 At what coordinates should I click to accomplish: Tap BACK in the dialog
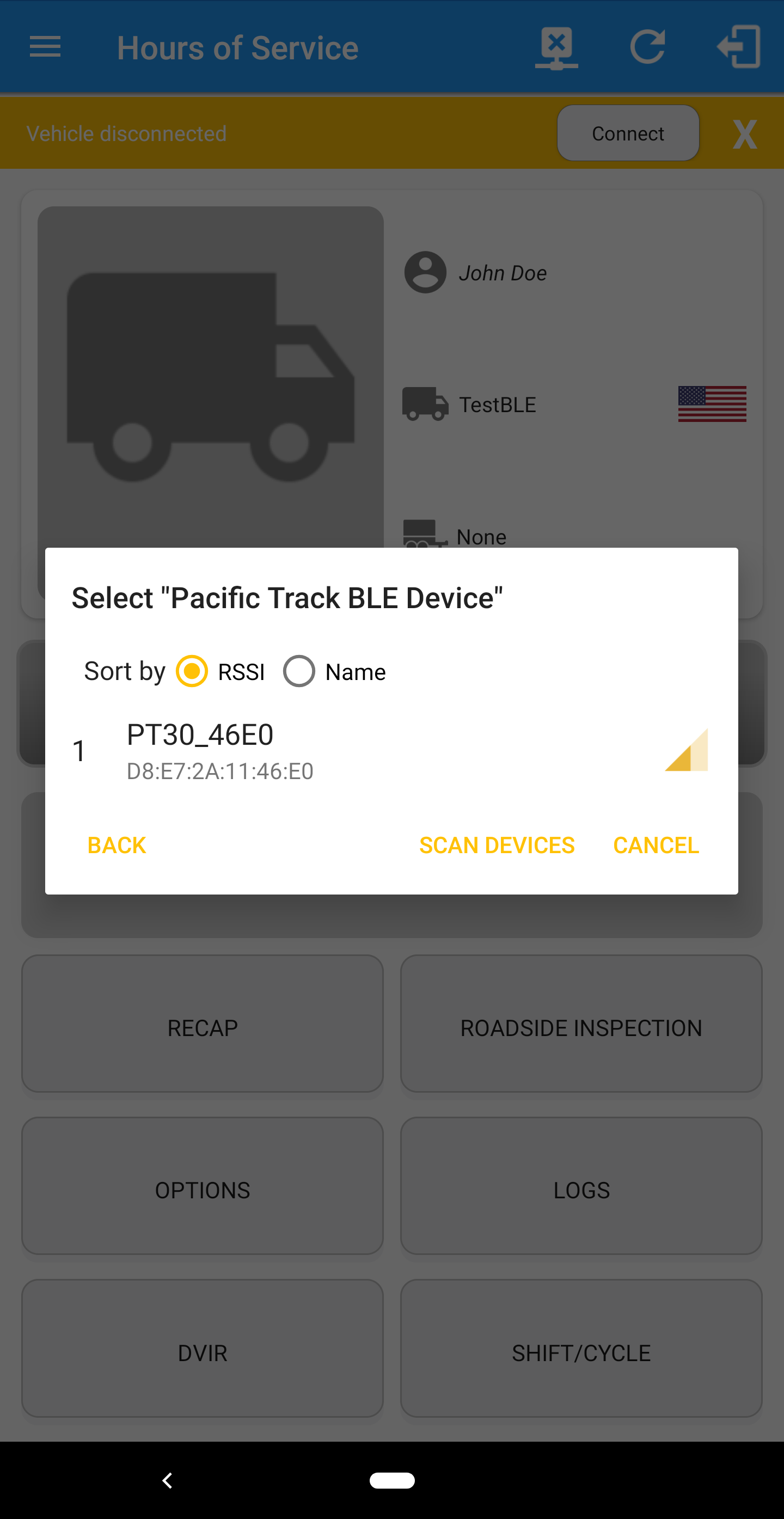tap(117, 845)
